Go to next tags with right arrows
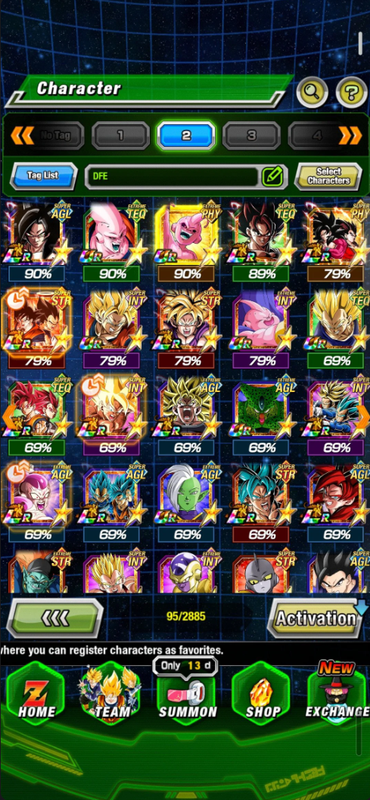The width and height of the screenshot is (370, 800). [x=350, y=136]
